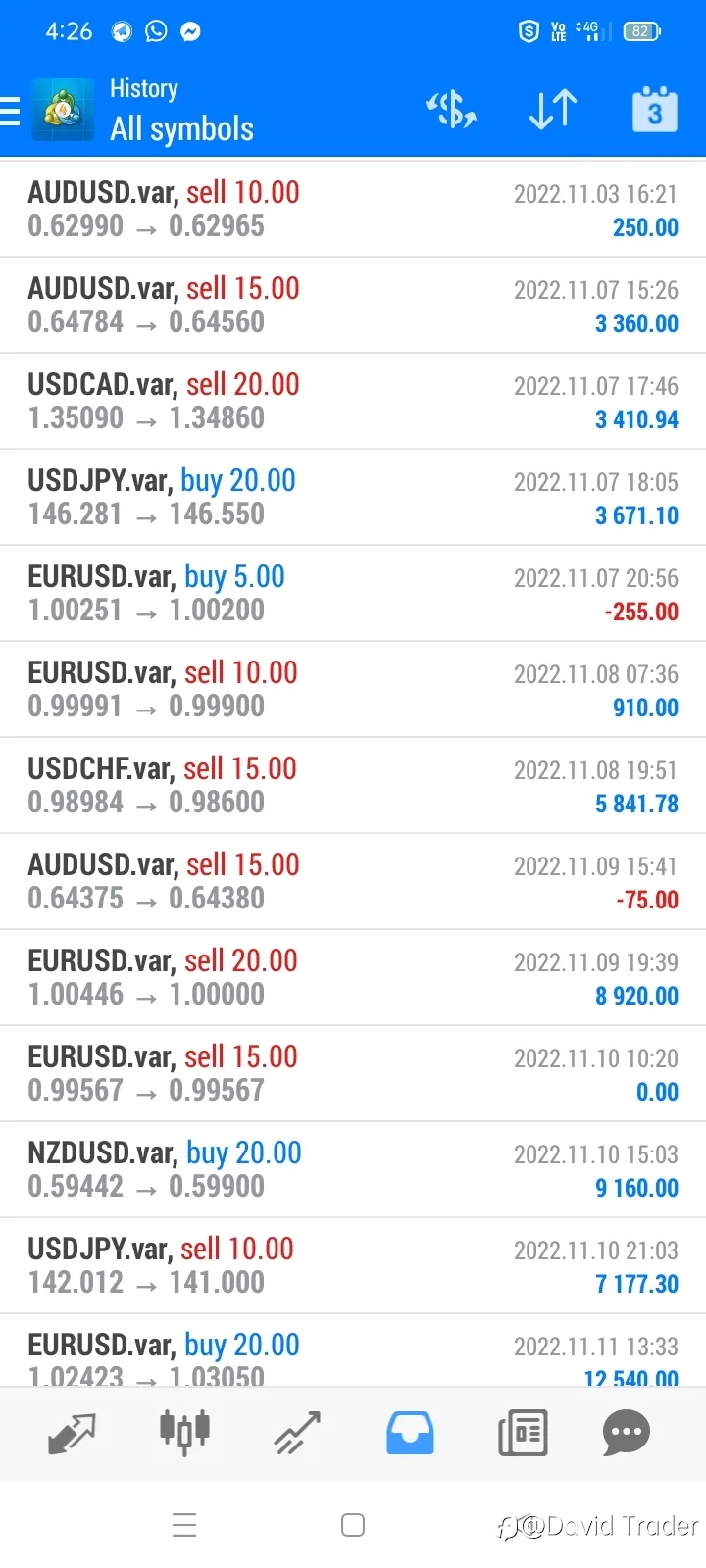Open AUDUSD sell 10.00 trade from 2022.11.03
This screenshot has height=1568, width=706.
point(353,209)
